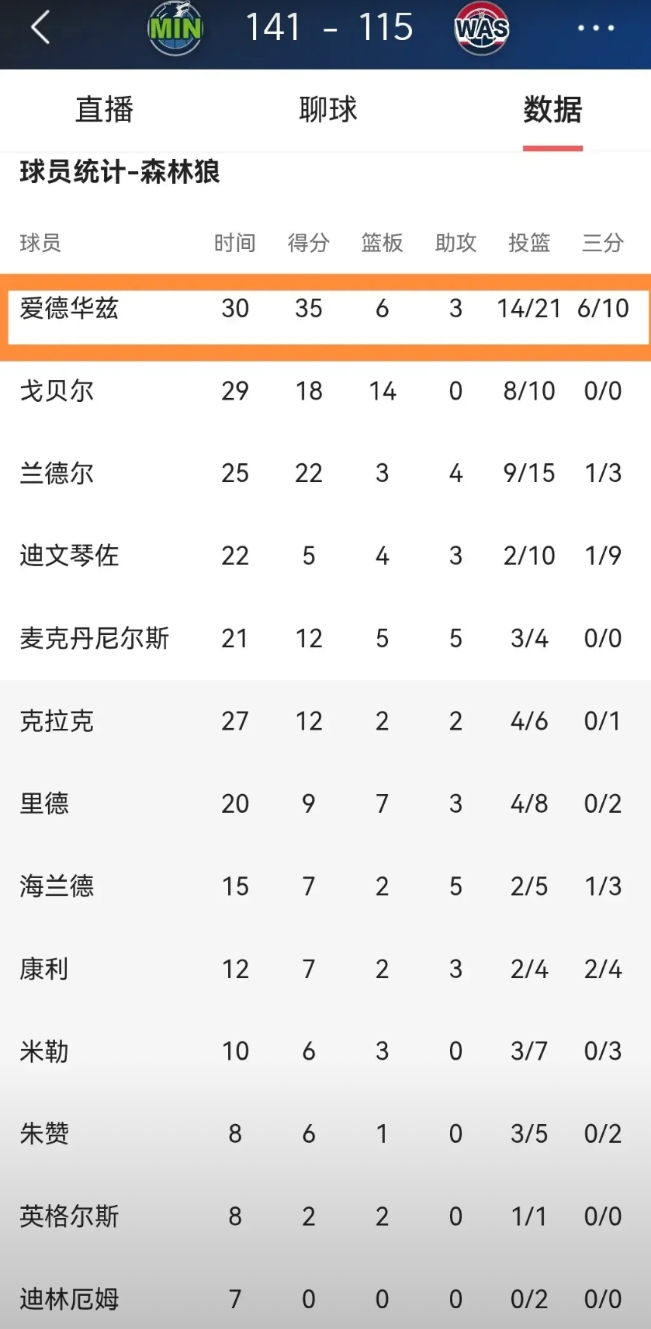This screenshot has width=651, height=1329.
Task: Switch to the 直播 tab
Action: pyautogui.click(x=104, y=109)
